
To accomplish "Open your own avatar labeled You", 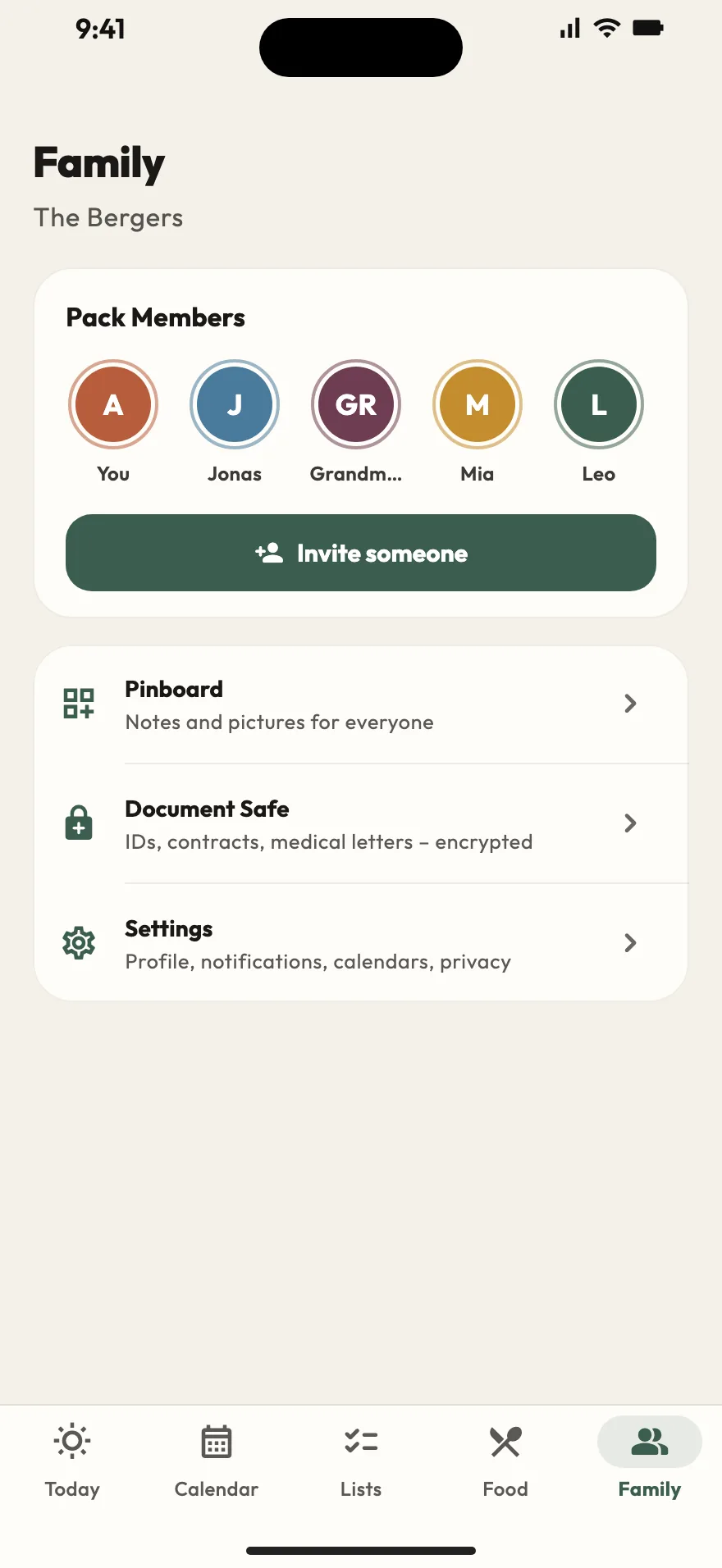I will point(113,404).
